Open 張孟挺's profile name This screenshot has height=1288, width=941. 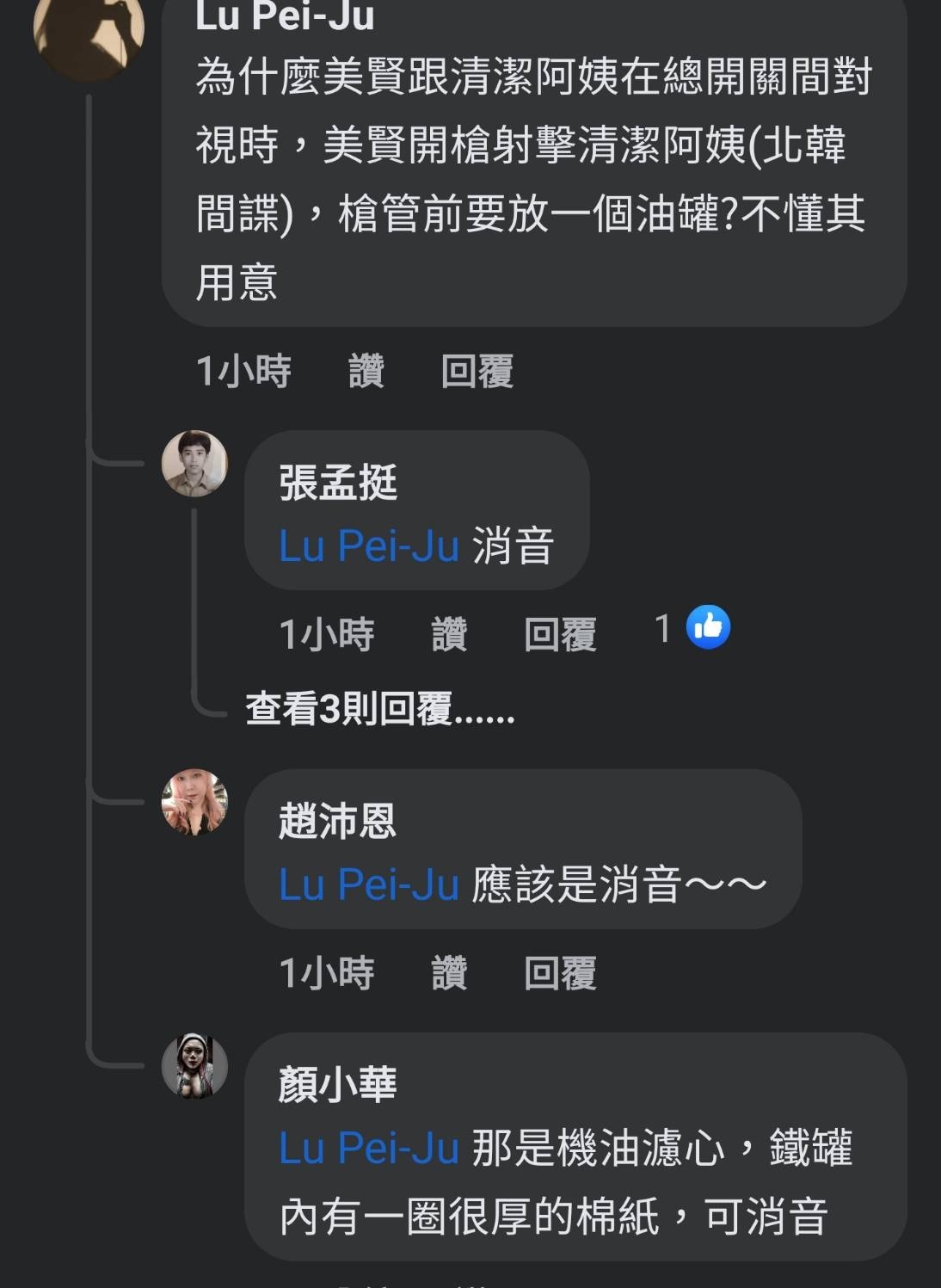point(337,482)
